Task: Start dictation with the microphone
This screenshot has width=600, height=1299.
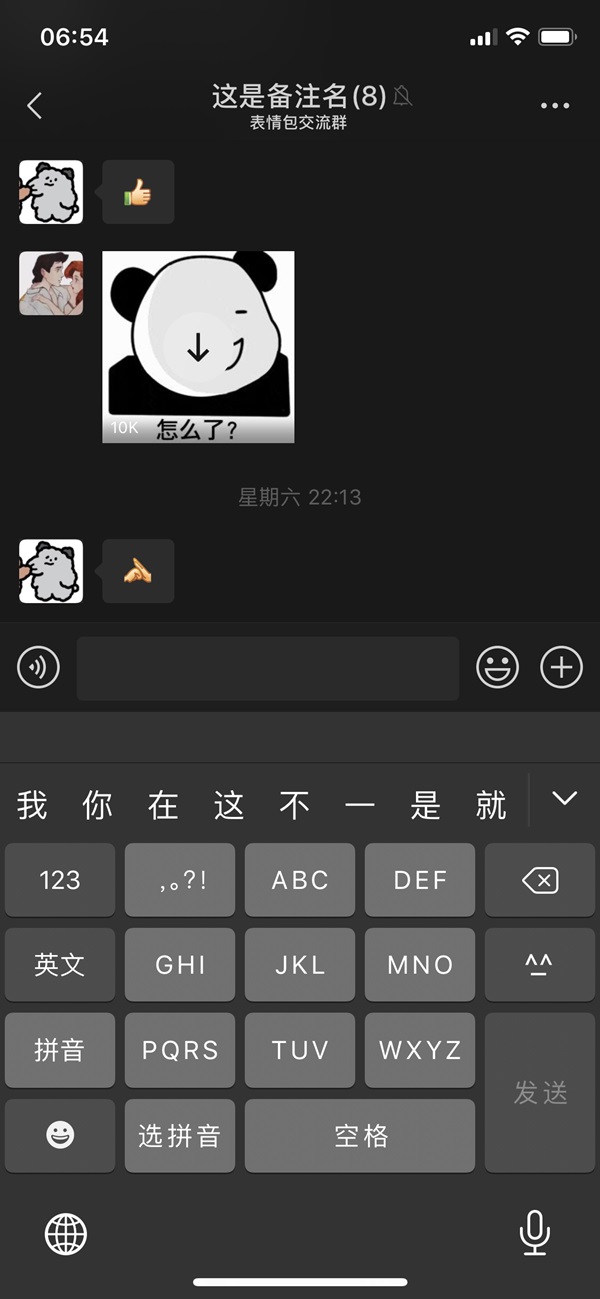Action: click(x=535, y=1232)
